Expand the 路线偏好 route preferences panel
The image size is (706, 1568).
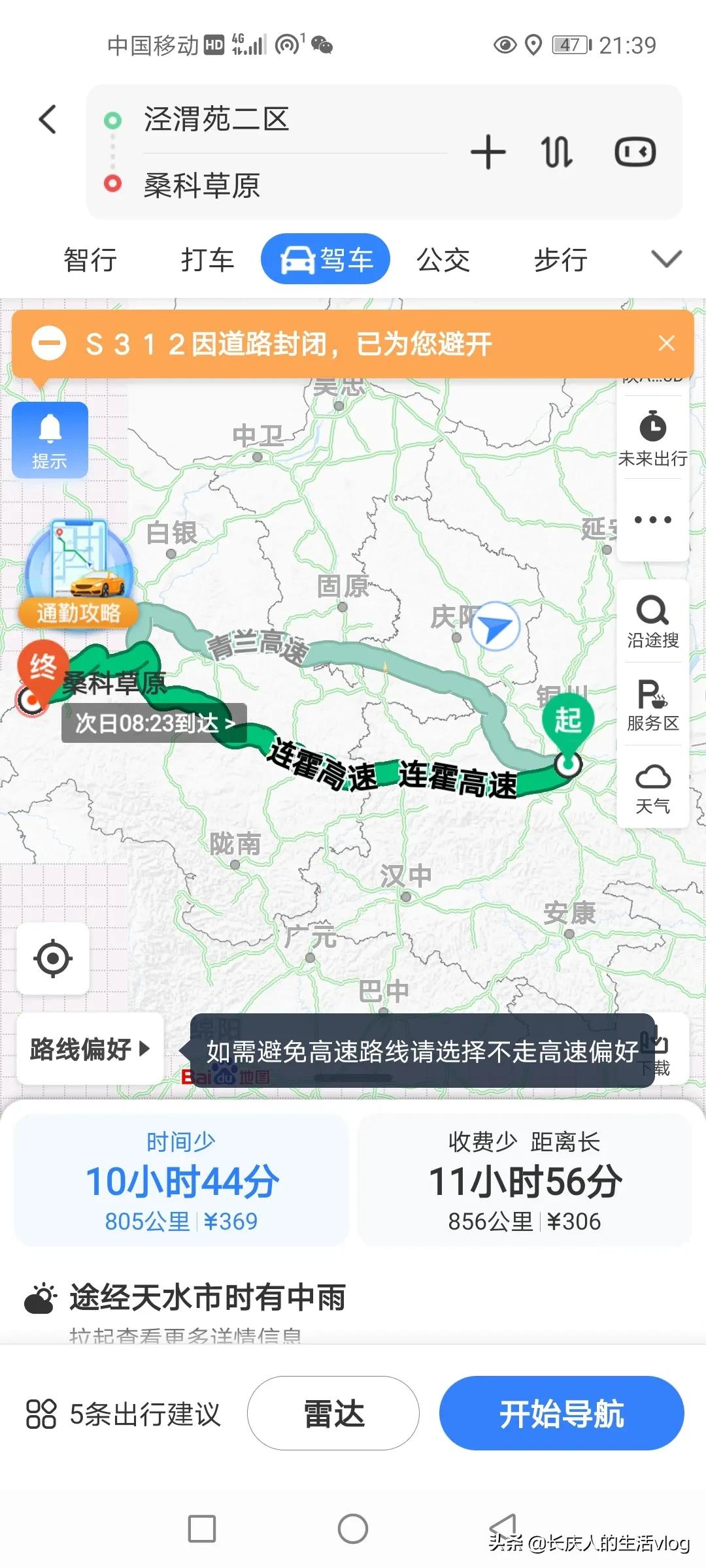click(88, 1049)
